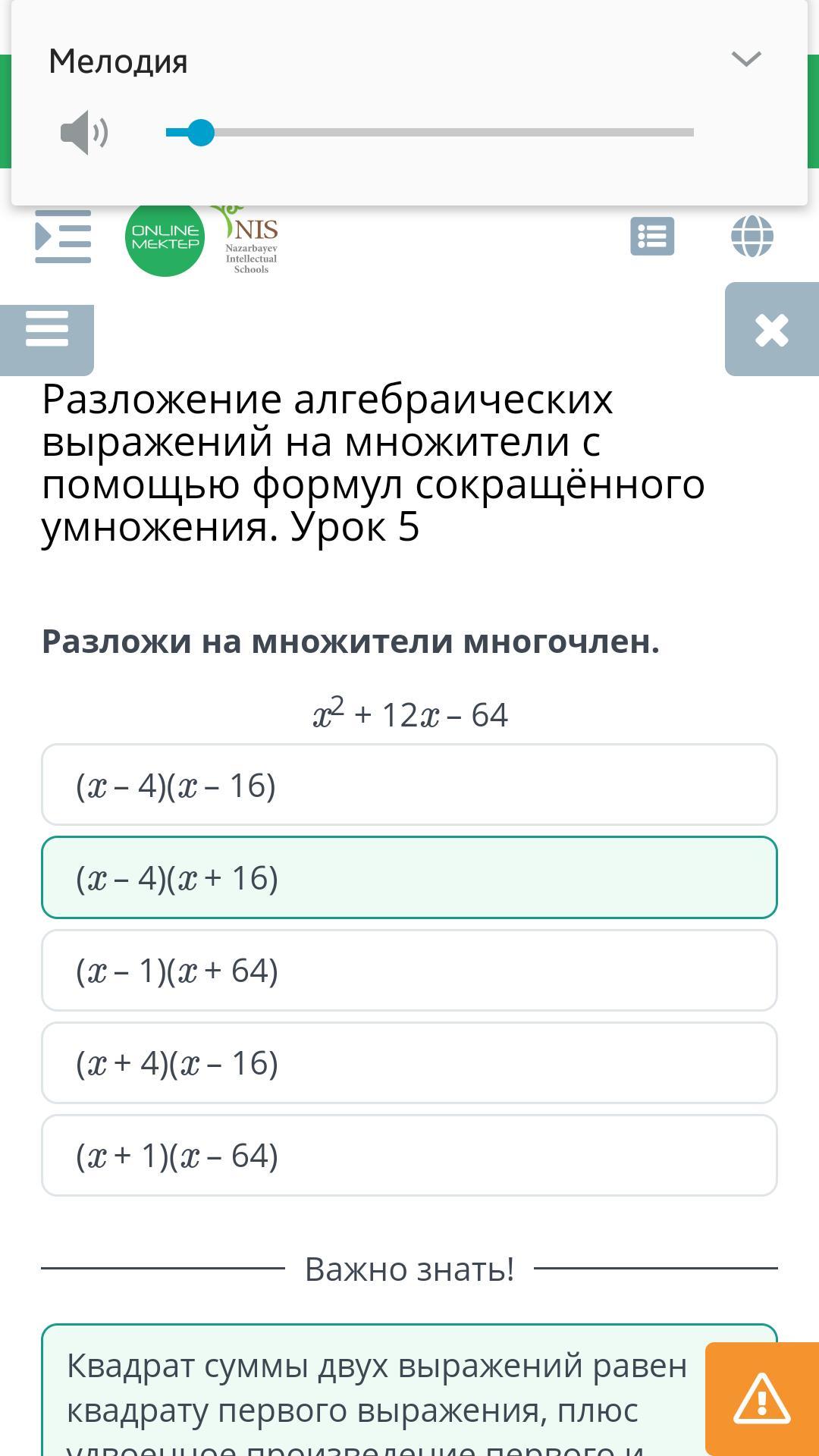Viewport: 819px width, 1456px height.
Task: Tap the Мелодия volume slider
Action: (429, 133)
